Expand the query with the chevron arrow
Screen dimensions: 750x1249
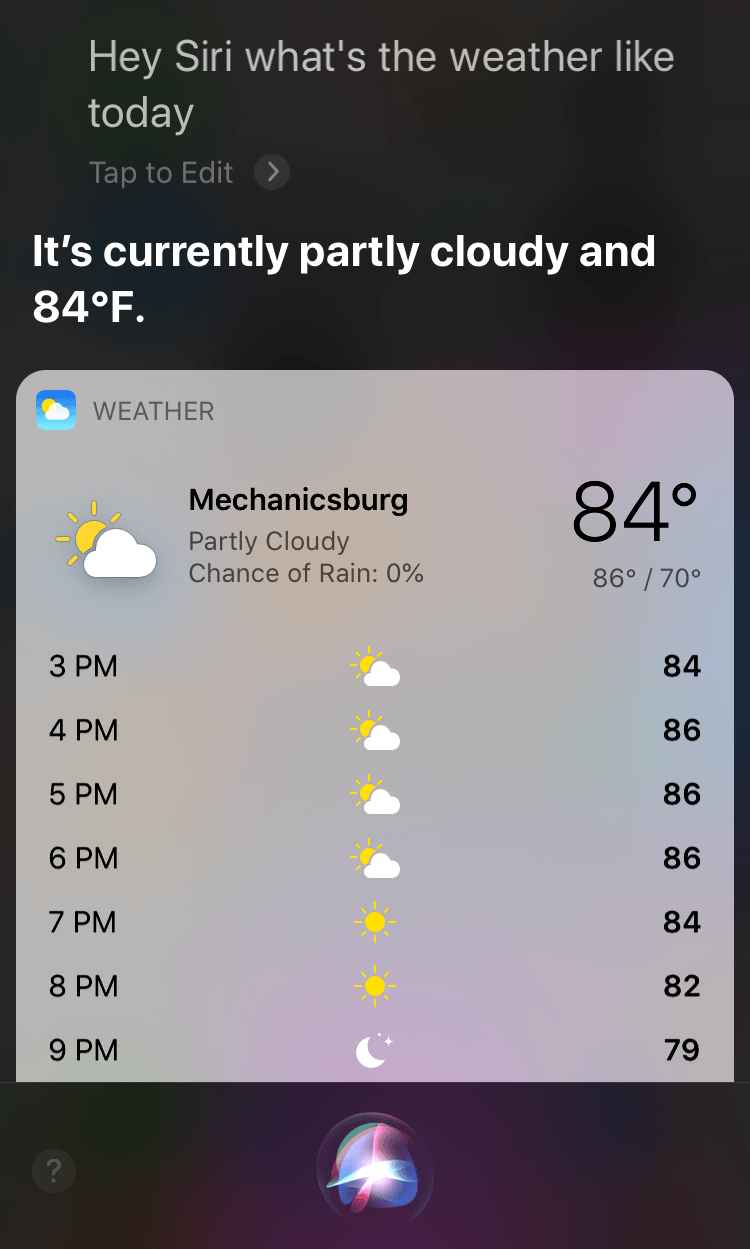coord(271,172)
